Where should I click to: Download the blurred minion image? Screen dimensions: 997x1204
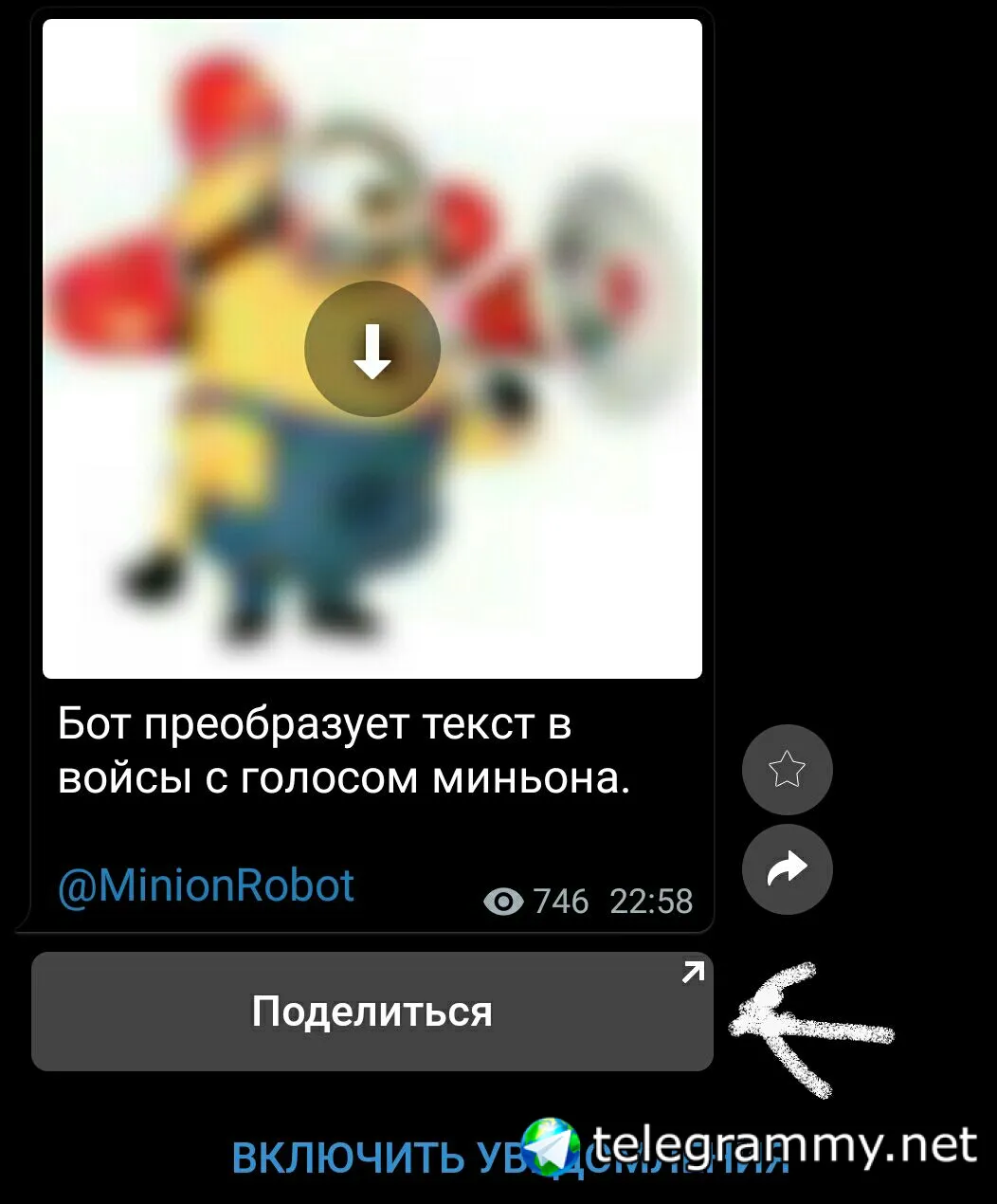click(372, 349)
